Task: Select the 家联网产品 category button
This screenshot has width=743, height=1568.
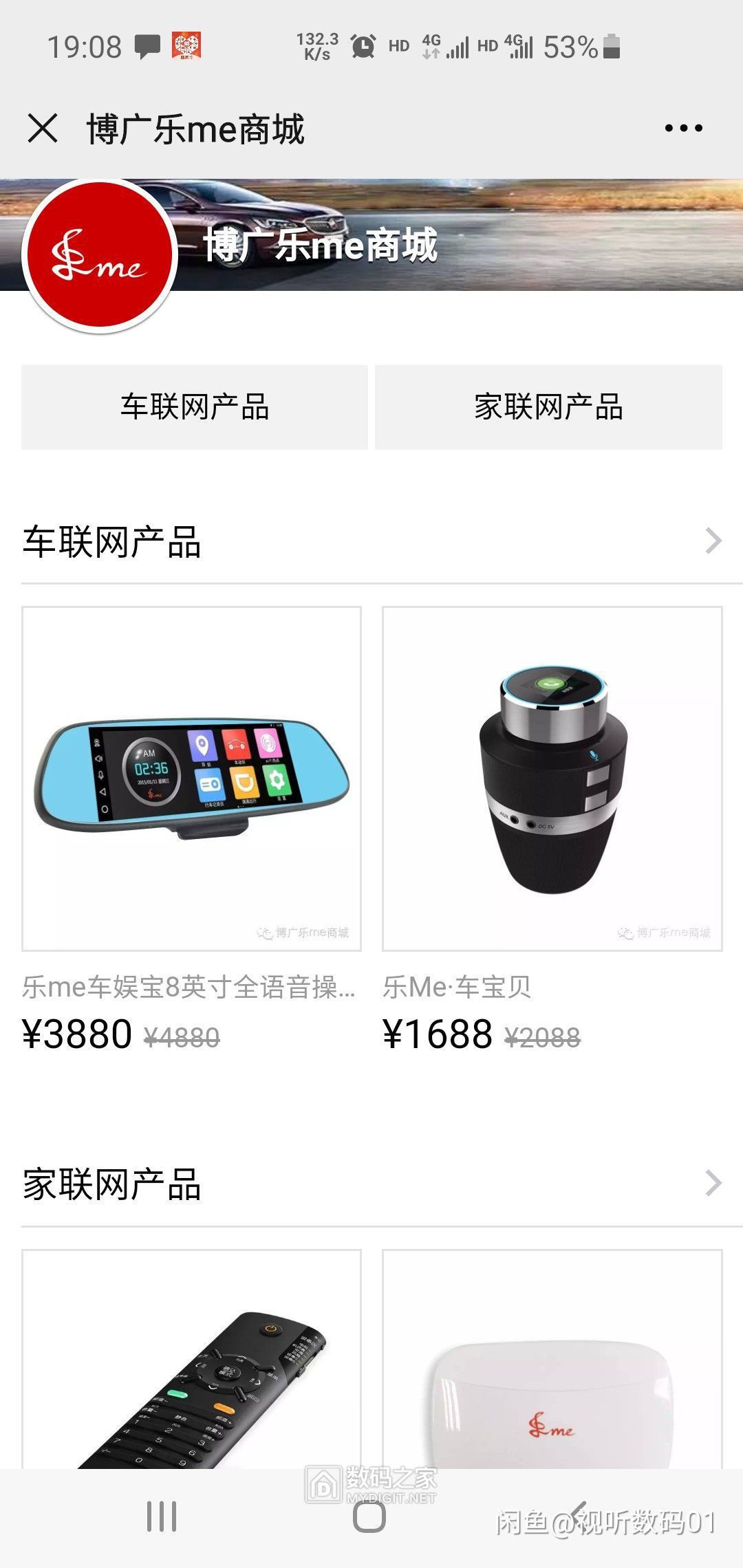Action: point(548,407)
